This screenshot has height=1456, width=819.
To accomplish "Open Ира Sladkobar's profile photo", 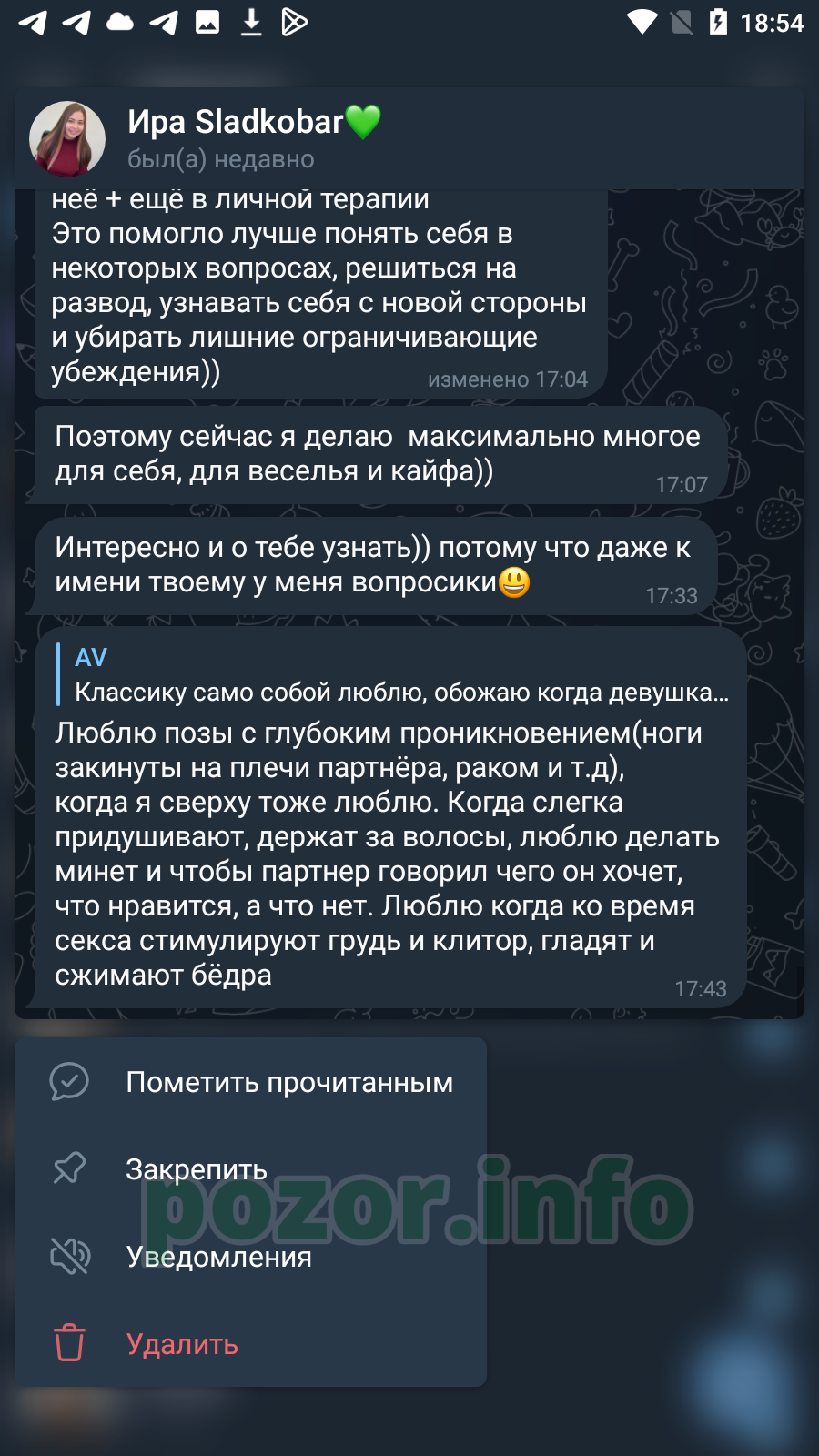I will coord(67,139).
